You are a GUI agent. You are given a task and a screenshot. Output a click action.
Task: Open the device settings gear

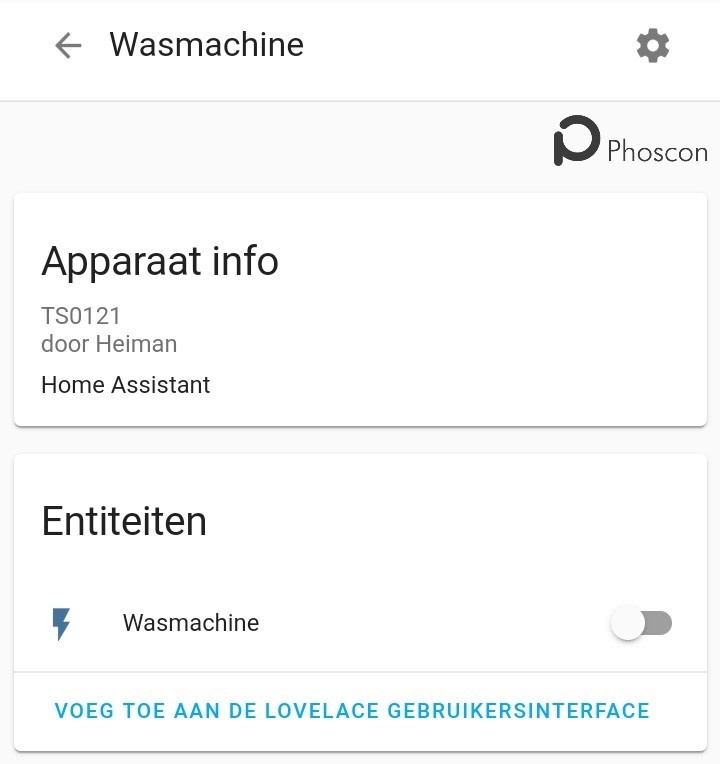pos(653,45)
